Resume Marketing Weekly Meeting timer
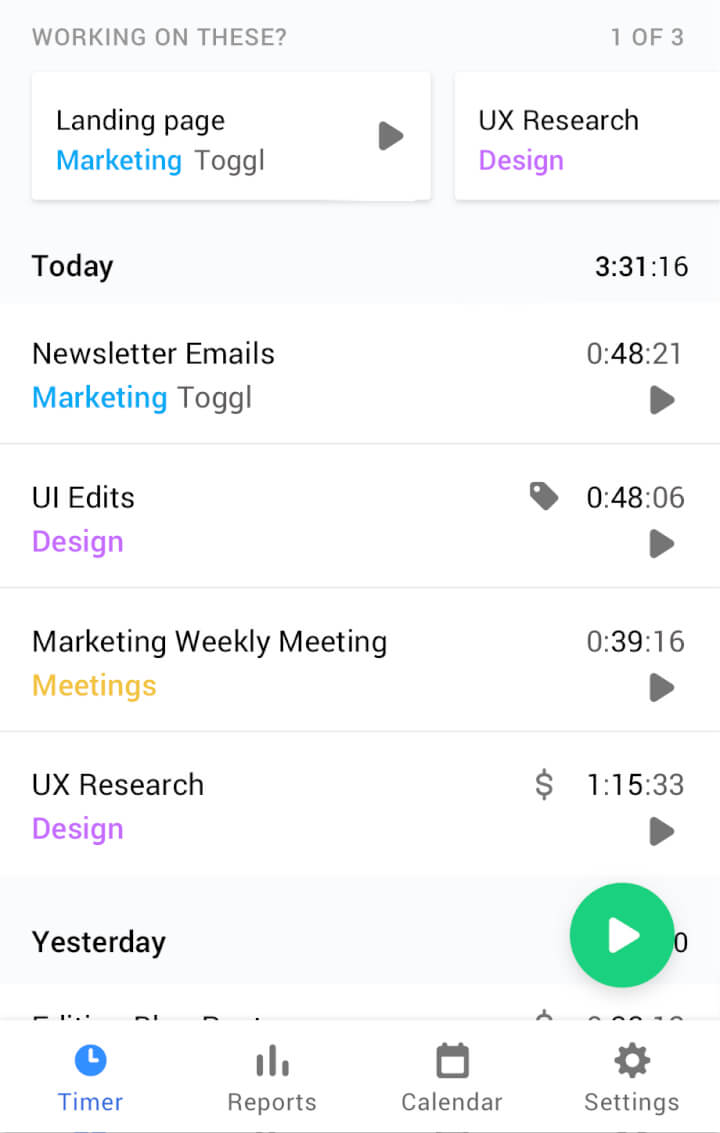Viewport: 720px width, 1133px height. [661, 688]
